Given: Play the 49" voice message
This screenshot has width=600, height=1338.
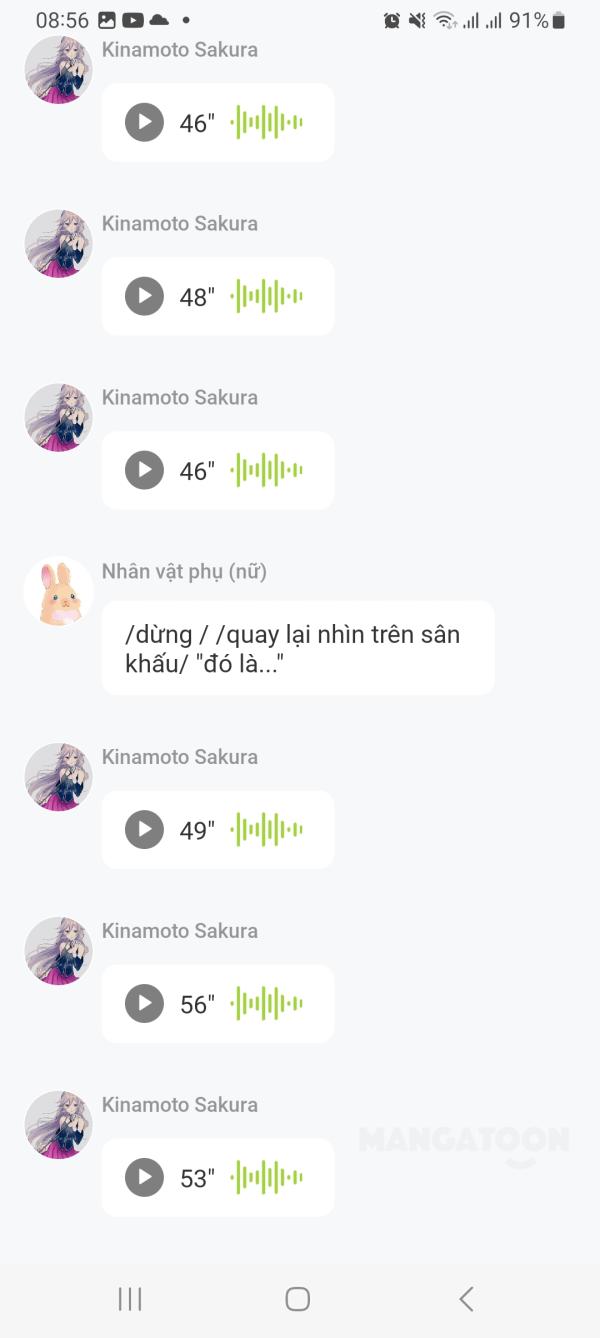Looking at the screenshot, I should coord(144,830).
